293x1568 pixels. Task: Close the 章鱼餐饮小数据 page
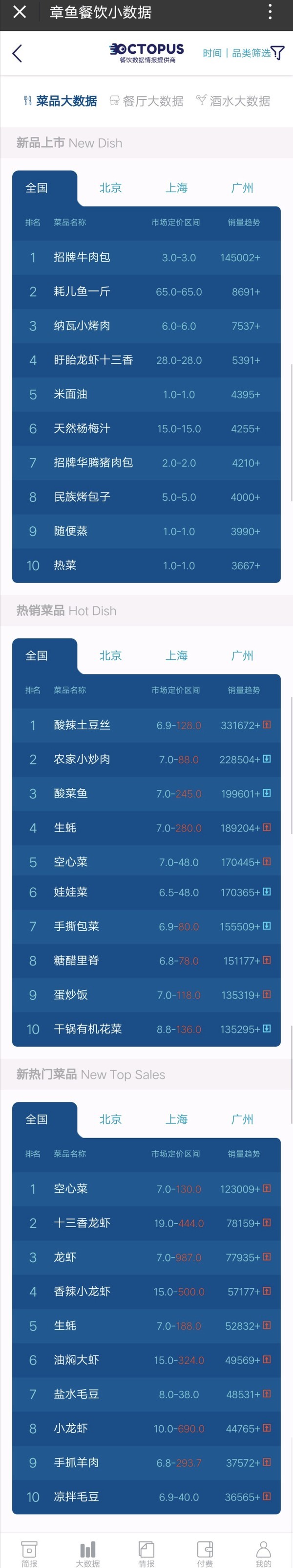point(20,12)
